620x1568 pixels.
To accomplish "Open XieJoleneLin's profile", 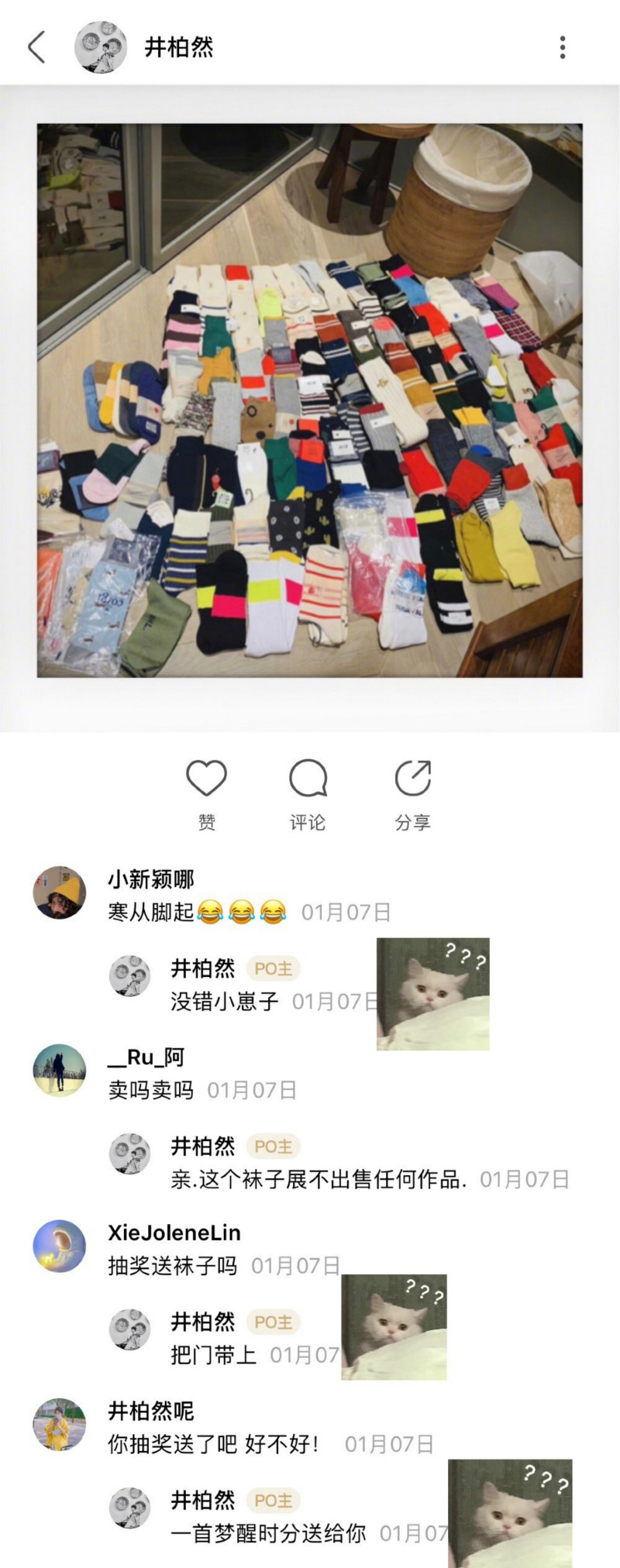I will 59,1246.
